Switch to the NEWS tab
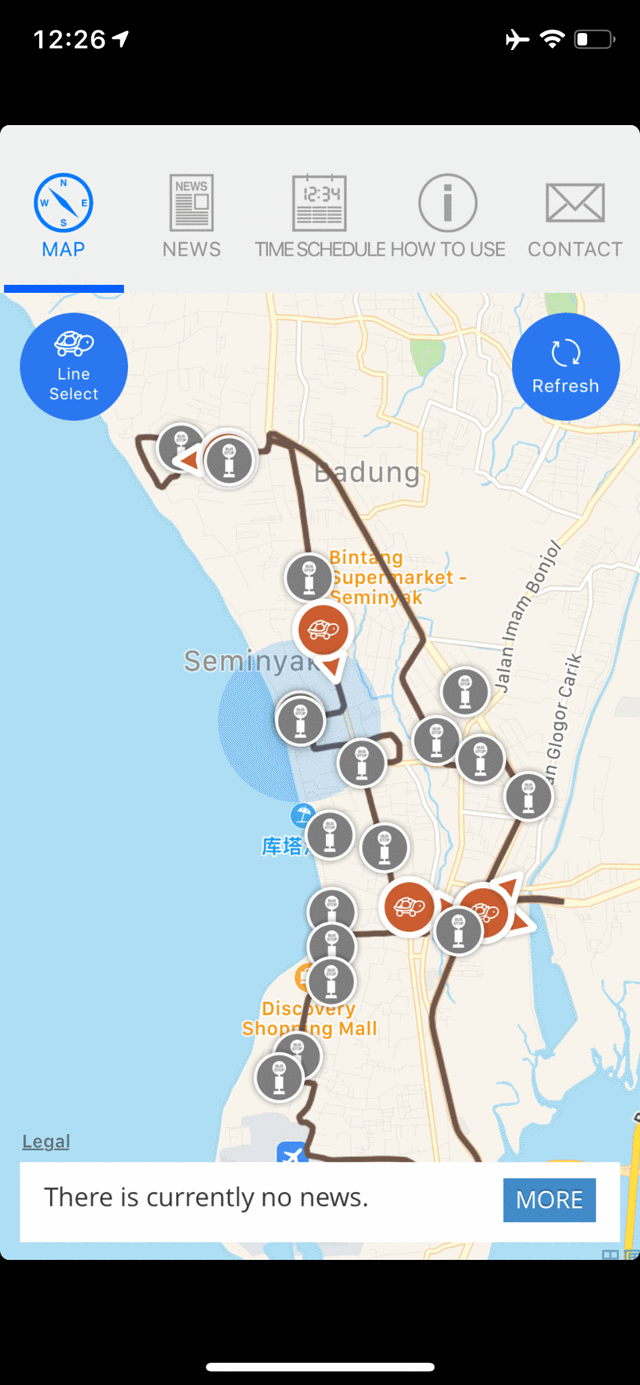Image resolution: width=640 pixels, height=1385 pixels. coord(191,217)
